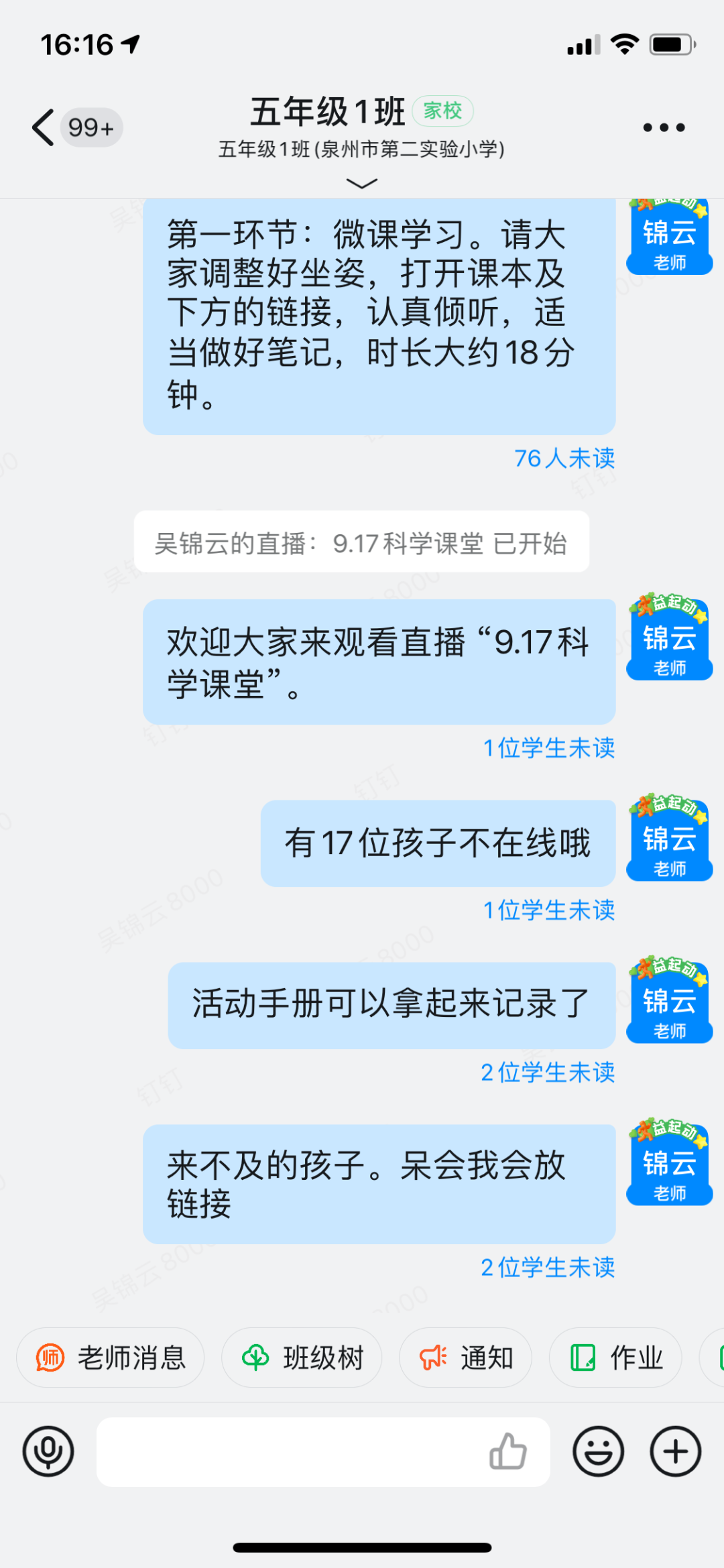The height and width of the screenshot is (1568, 724).
Task: Open the 班级树 chip
Action: click(x=302, y=1358)
